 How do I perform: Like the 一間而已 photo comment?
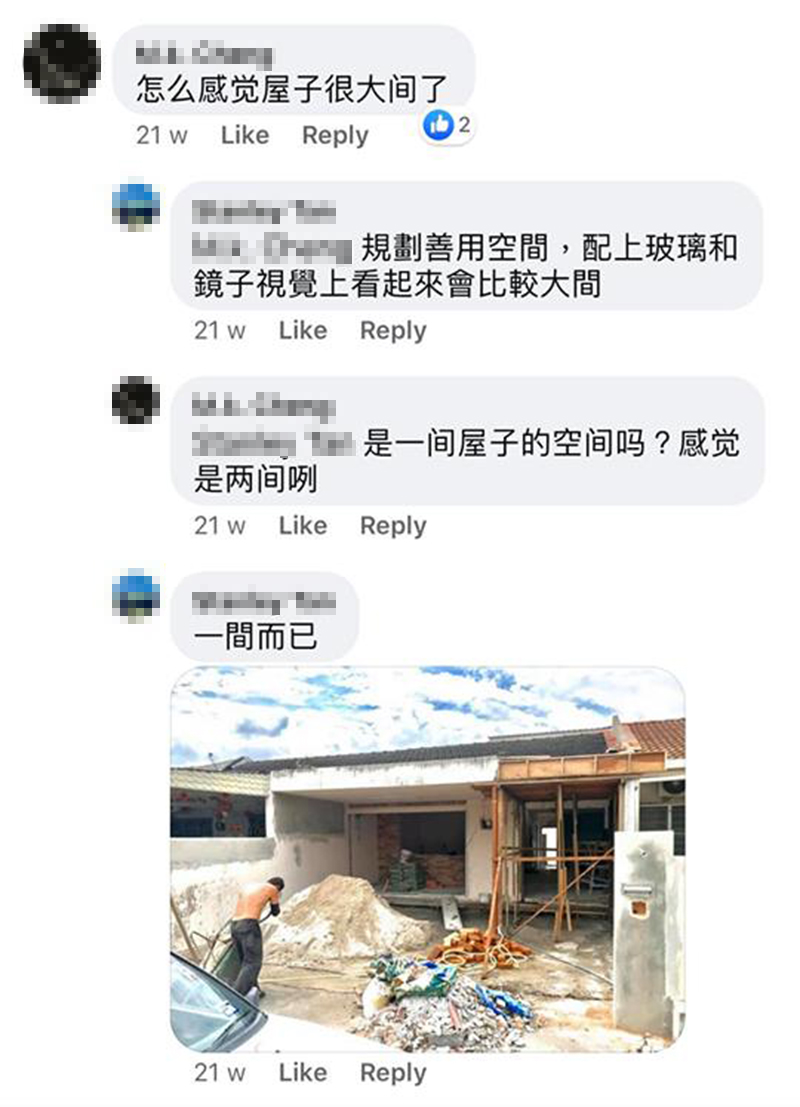click(303, 1072)
